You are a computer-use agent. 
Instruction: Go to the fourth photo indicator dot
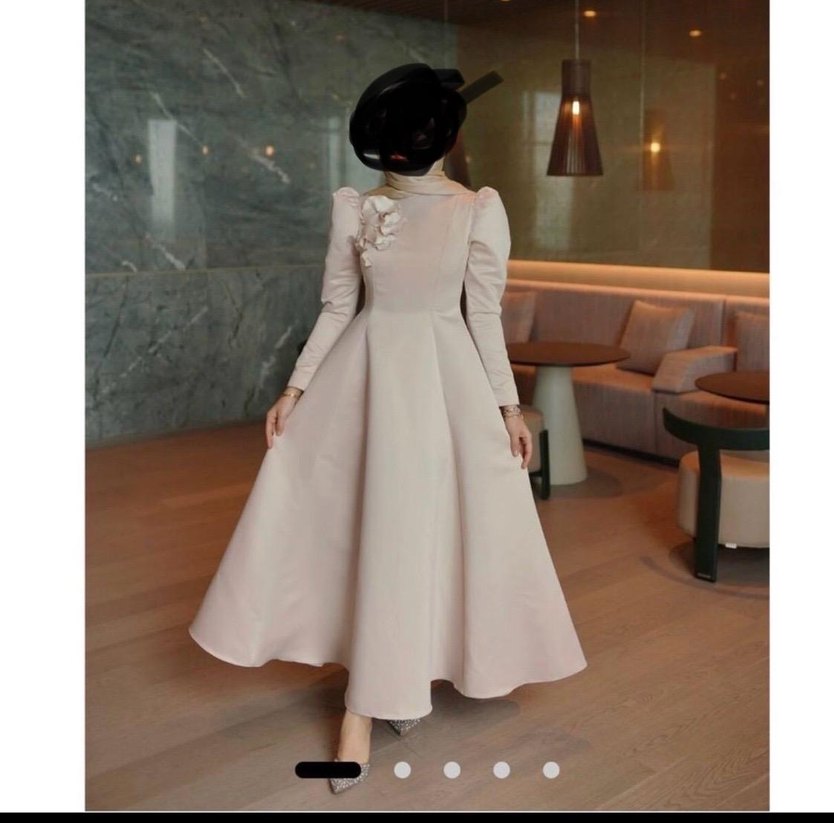click(x=501, y=770)
